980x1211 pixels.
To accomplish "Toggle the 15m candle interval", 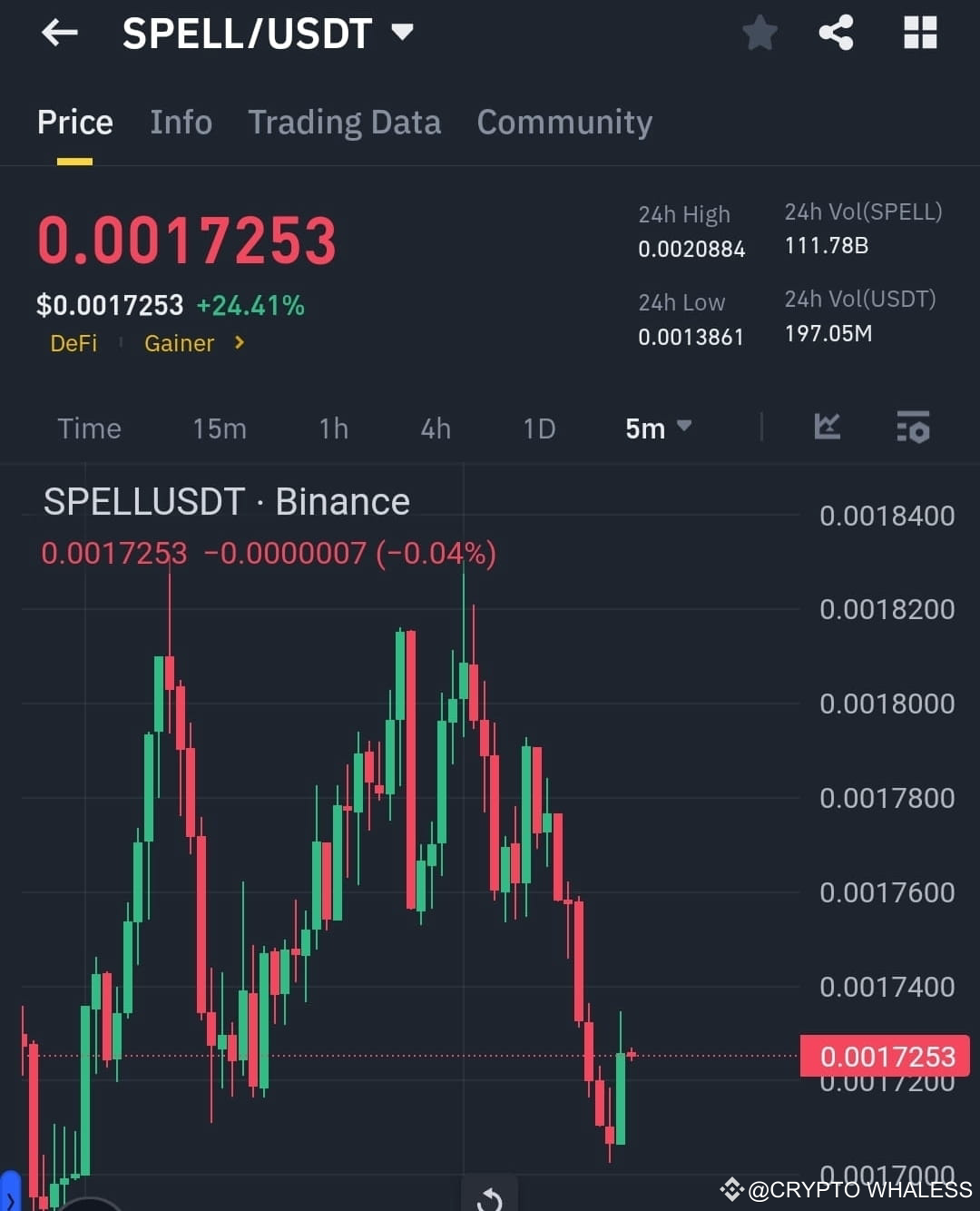I will tap(219, 428).
